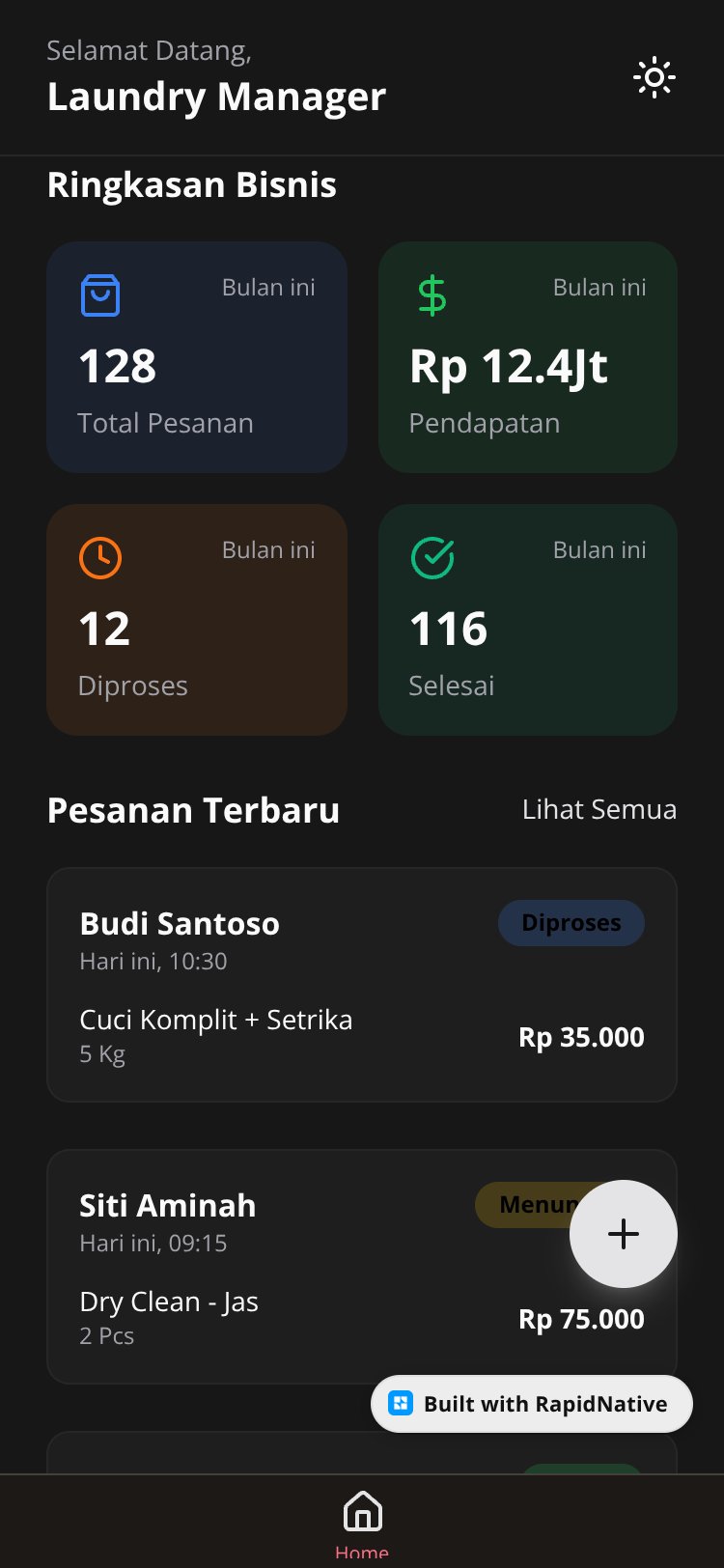The width and height of the screenshot is (724, 1568).
Task: Tap the Built with RapidNative badge
Action: [x=532, y=1404]
